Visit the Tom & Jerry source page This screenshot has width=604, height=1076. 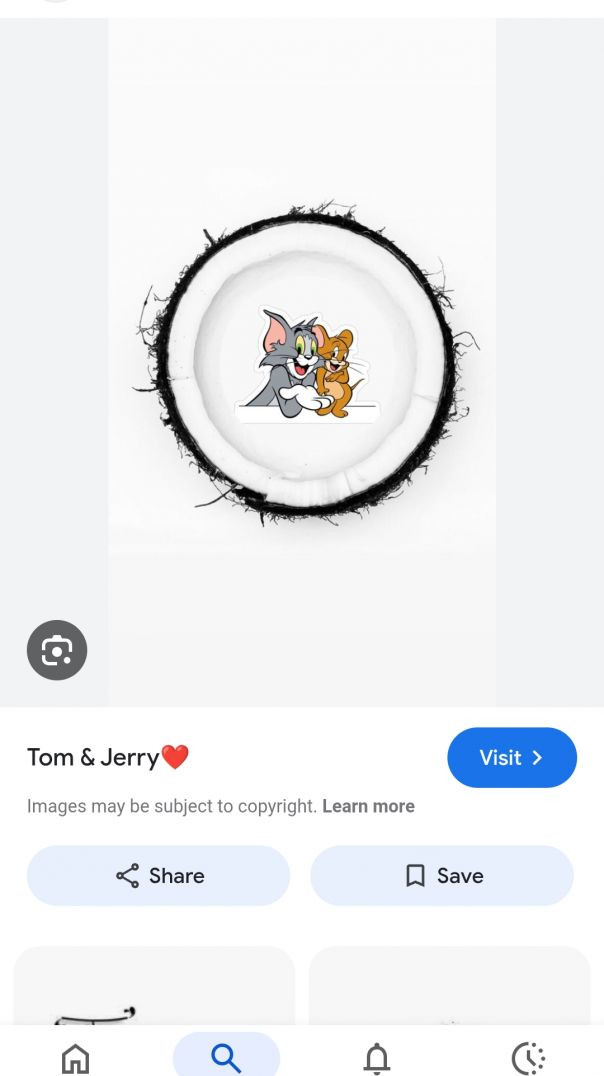point(511,757)
